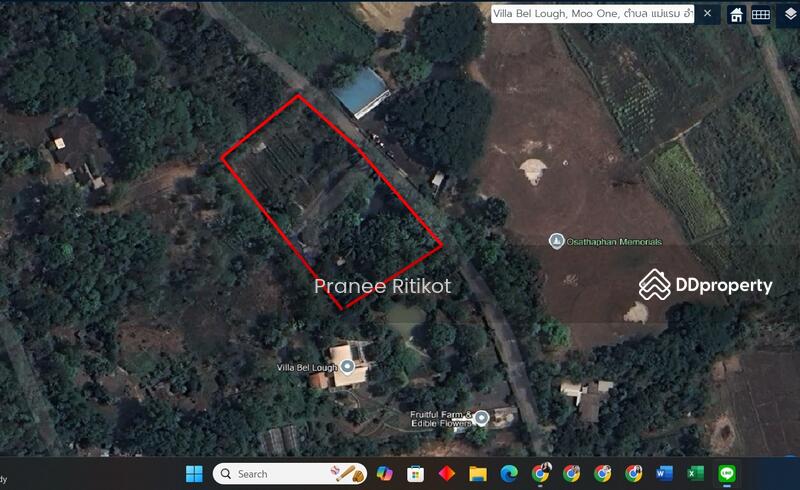The image size is (800, 490).
Task: Tap the home icon in the map toolbar
Action: pyautogui.click(x=737, y=14)
